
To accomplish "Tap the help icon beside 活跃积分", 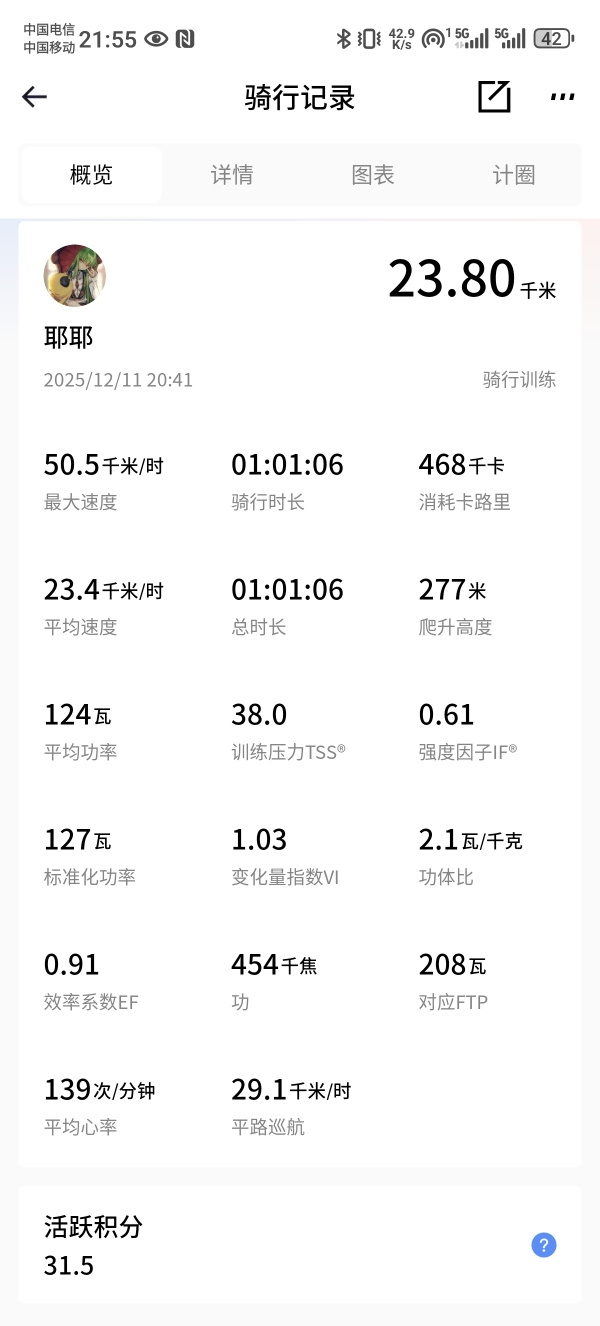I will [x=543, y=1245].
